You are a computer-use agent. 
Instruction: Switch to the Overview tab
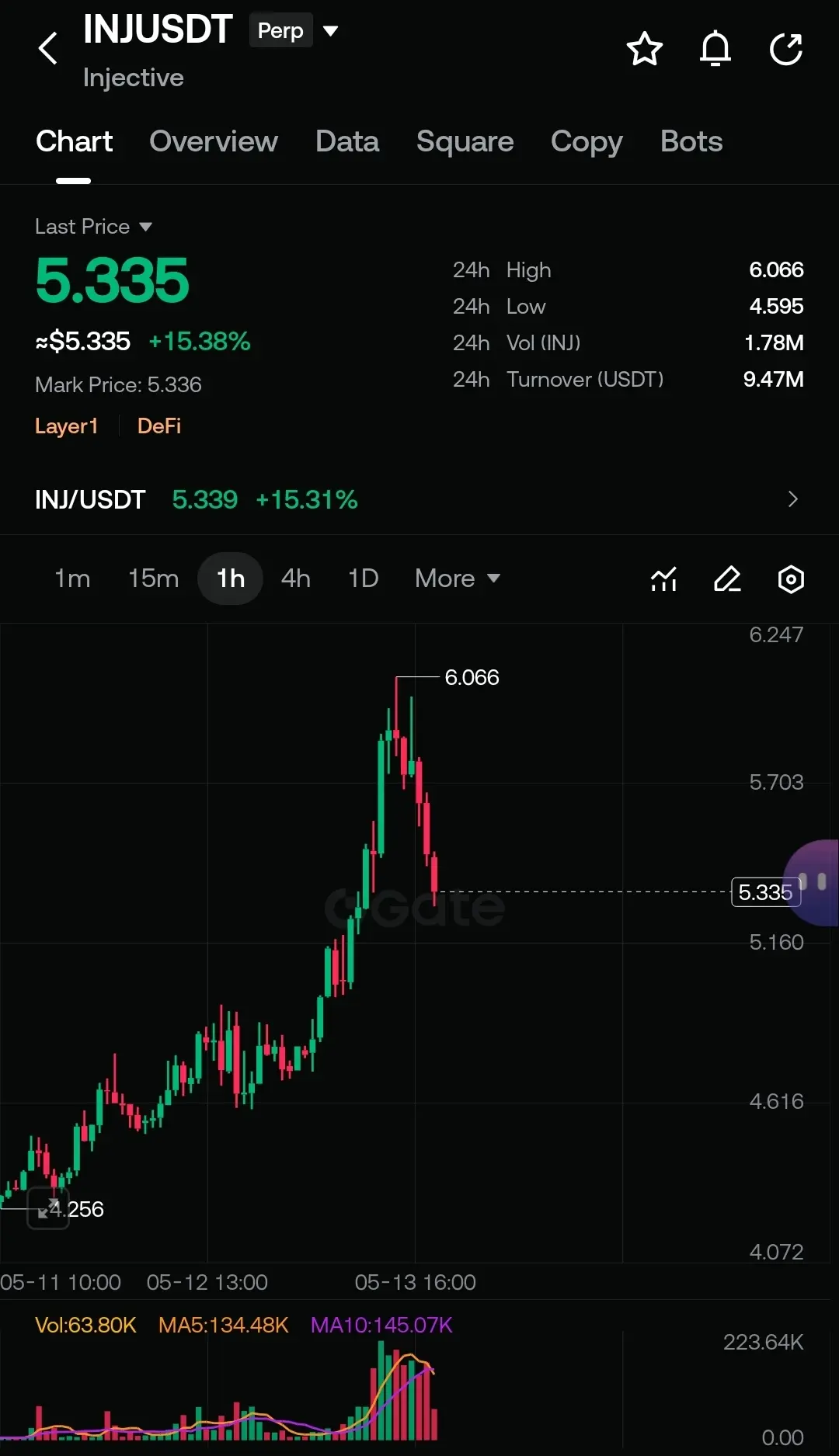(x=214, y=141)
